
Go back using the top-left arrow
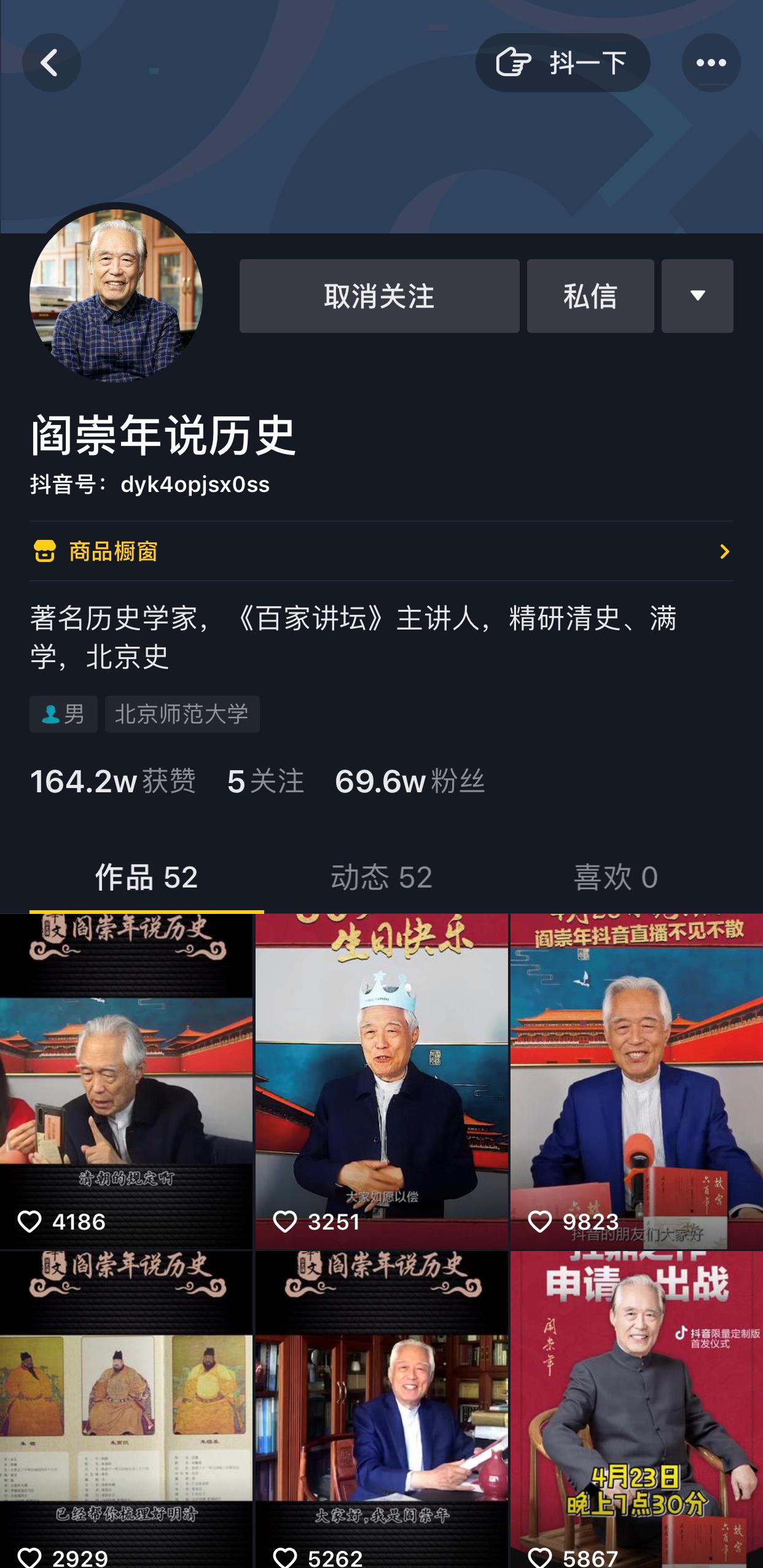click(51, 63)
